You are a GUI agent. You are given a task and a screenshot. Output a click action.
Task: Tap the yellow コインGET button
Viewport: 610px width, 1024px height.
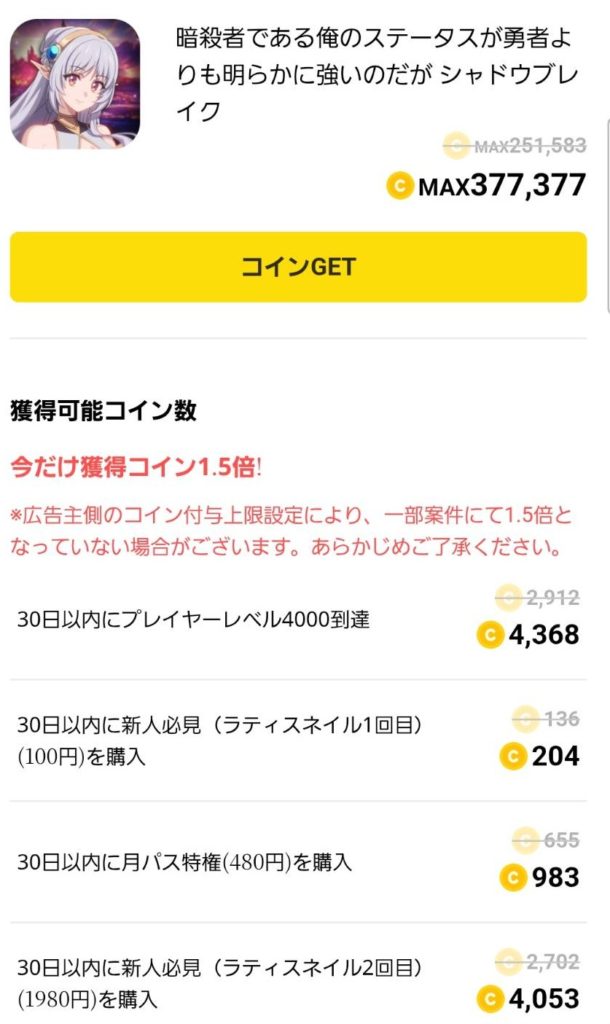pos(298,267)
